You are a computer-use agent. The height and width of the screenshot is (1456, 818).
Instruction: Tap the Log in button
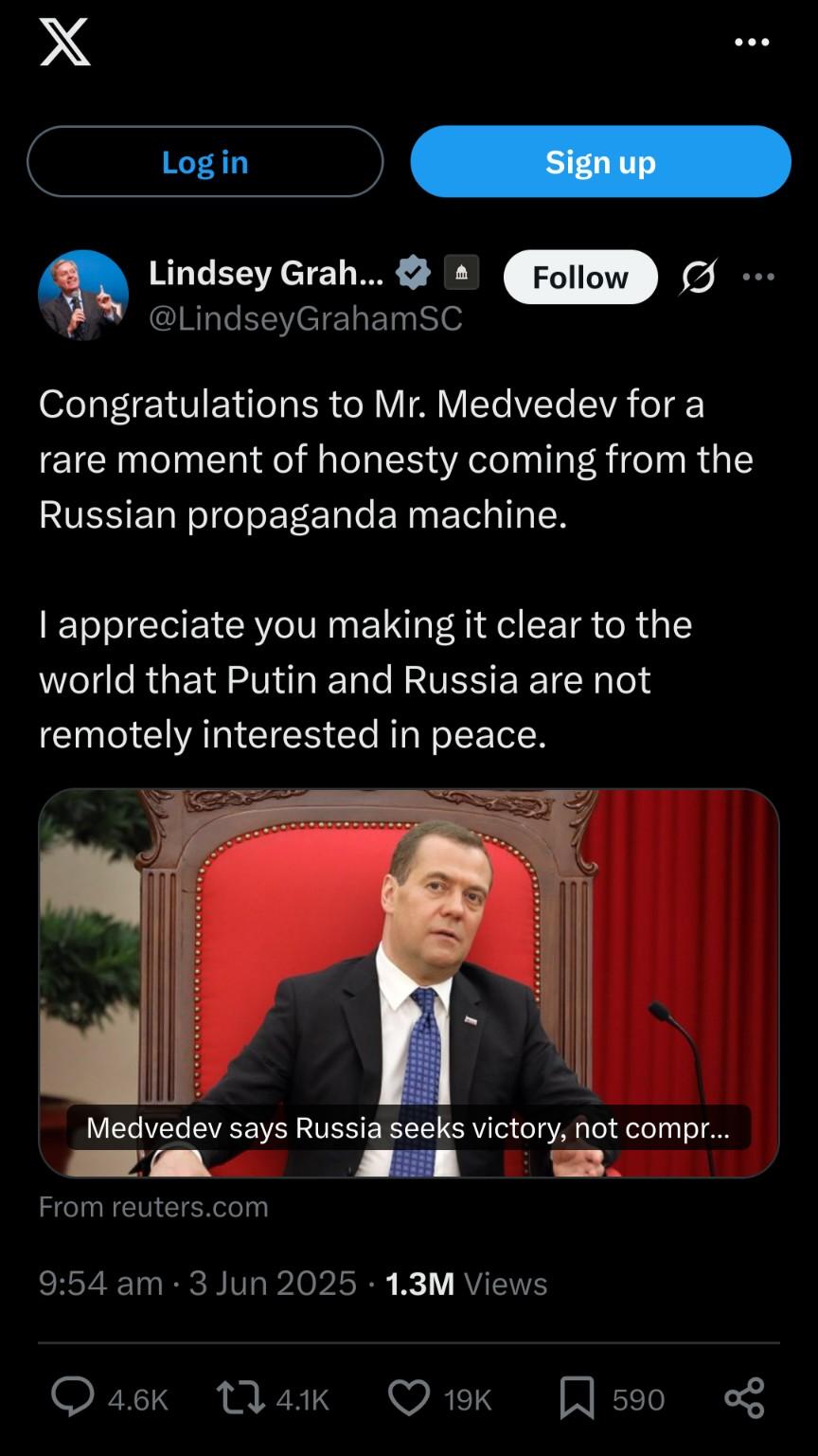pyautogui.click(x=205, y=162)
